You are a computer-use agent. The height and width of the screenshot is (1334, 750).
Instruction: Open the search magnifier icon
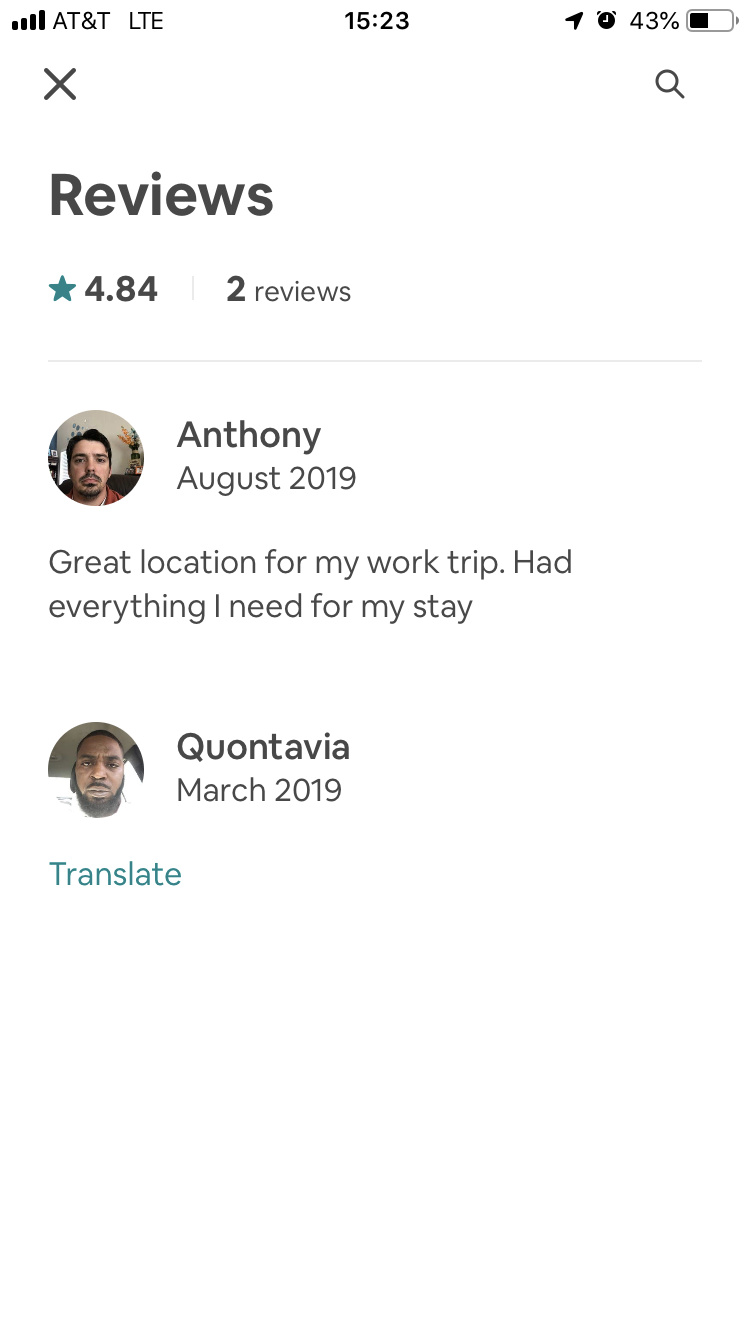(670, 84)
